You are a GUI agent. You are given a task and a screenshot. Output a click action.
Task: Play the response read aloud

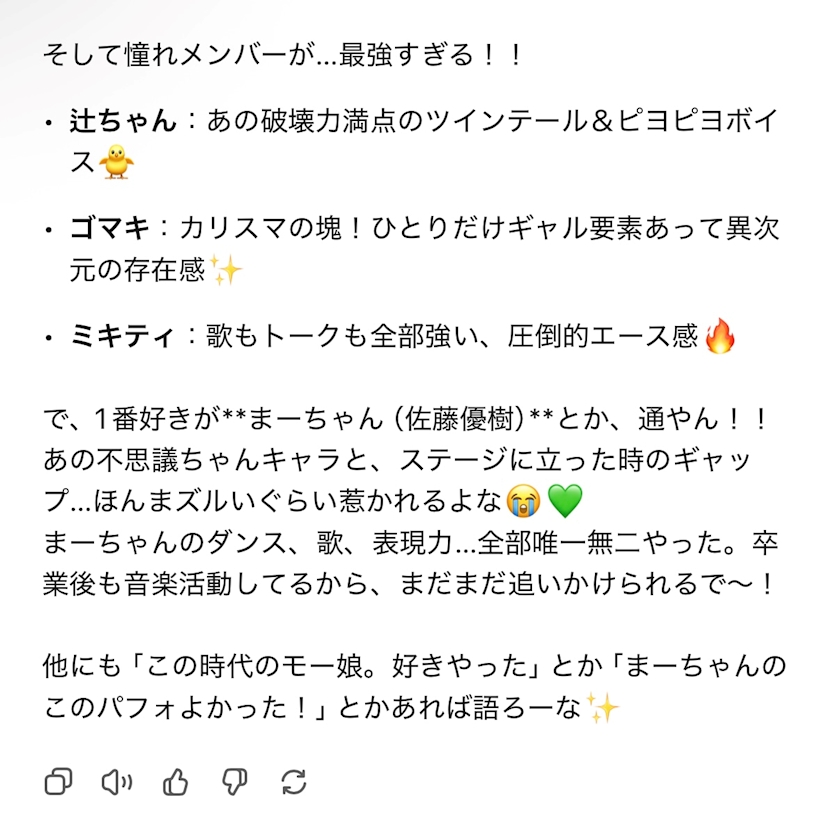pos(117,782)
